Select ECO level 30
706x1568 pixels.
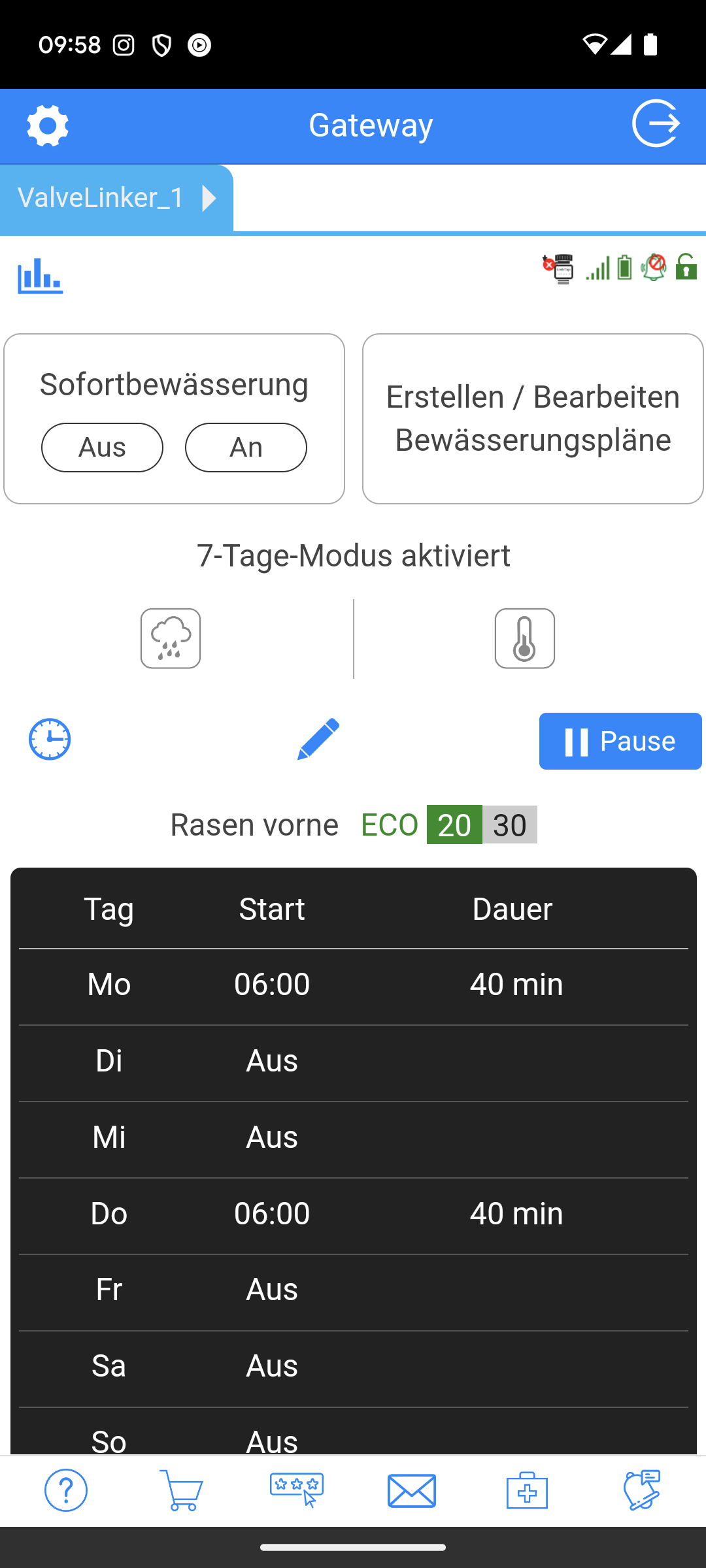pos(510,825)
